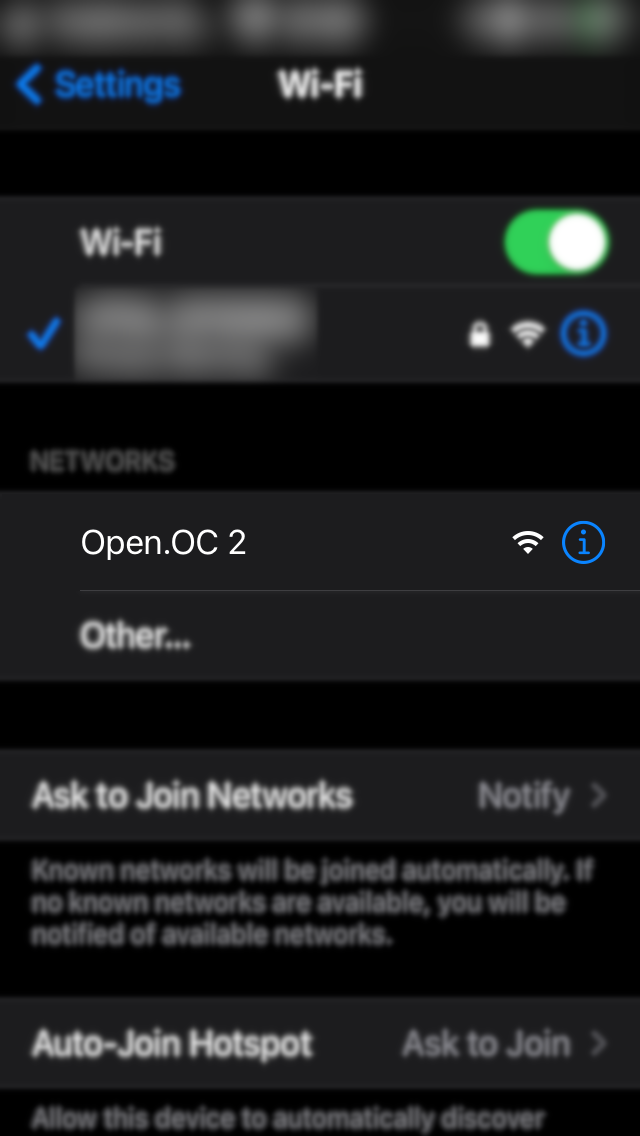The image size is (640, 1136).
Task: Open Auto-Join Hotspot options
Action: [x=320, y=1044]
